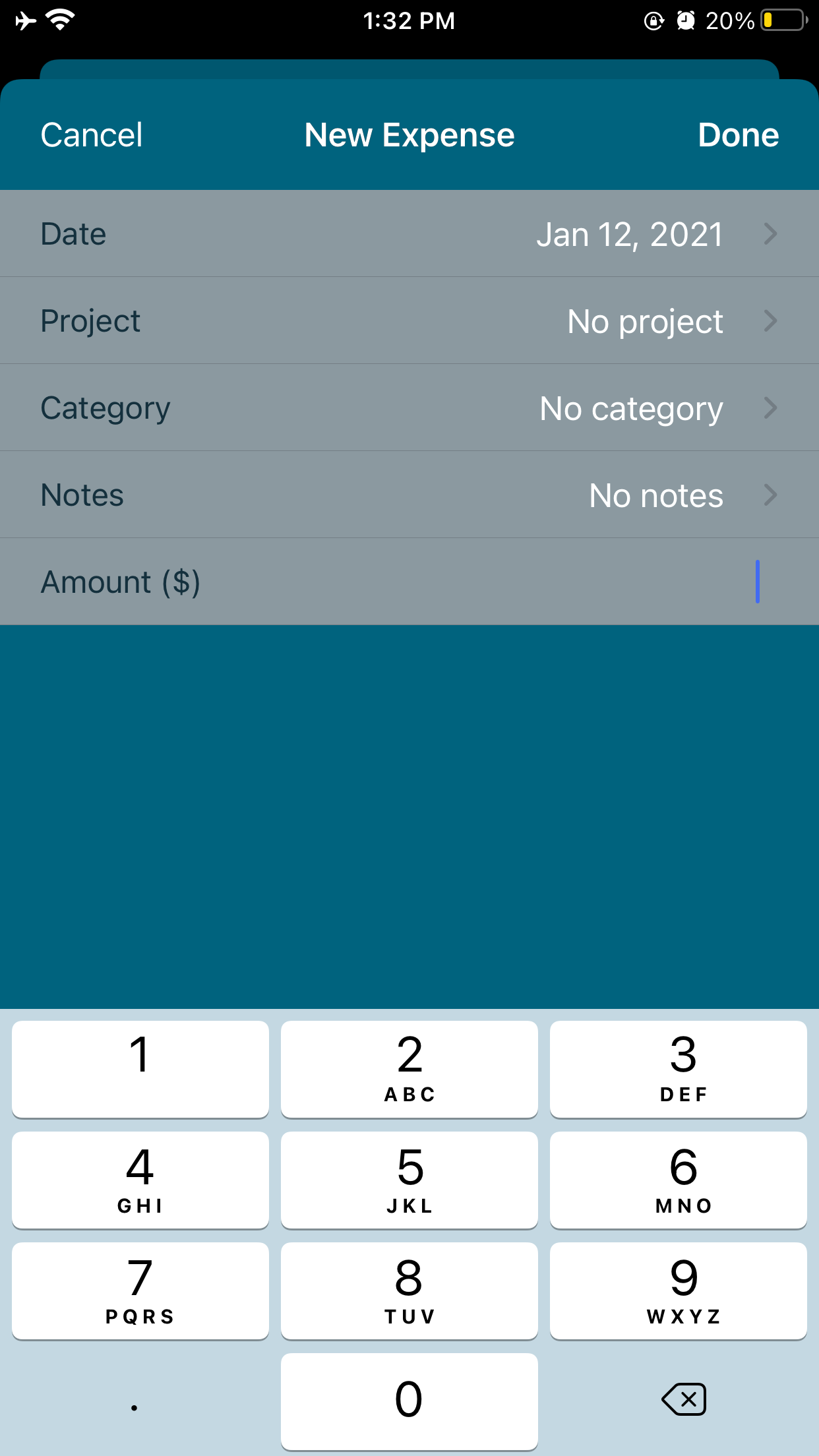Open the Notes row
Screen dimensions: 819x1456
(x=409, y=495)
